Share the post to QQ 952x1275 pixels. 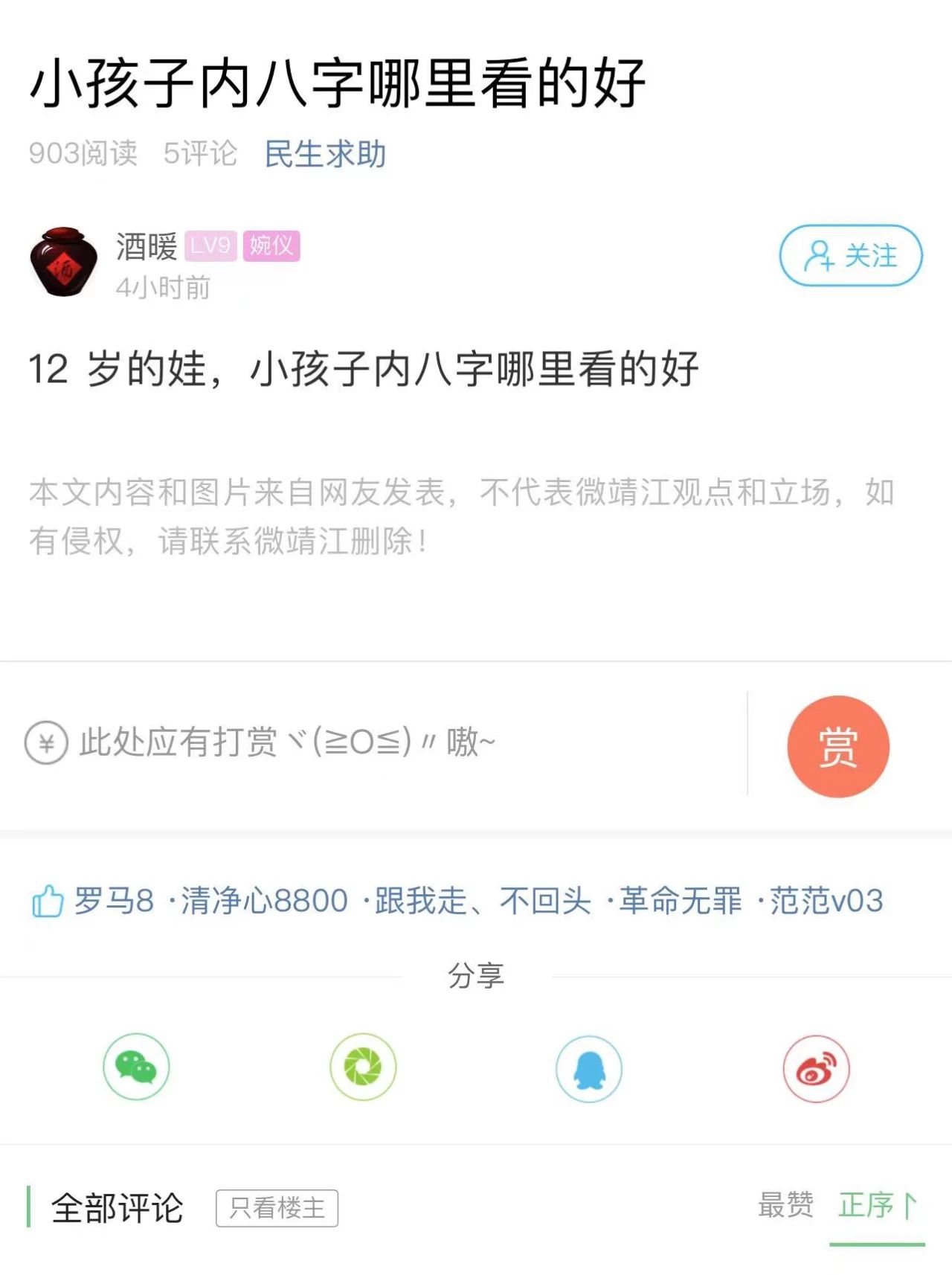coord(589,1068)
